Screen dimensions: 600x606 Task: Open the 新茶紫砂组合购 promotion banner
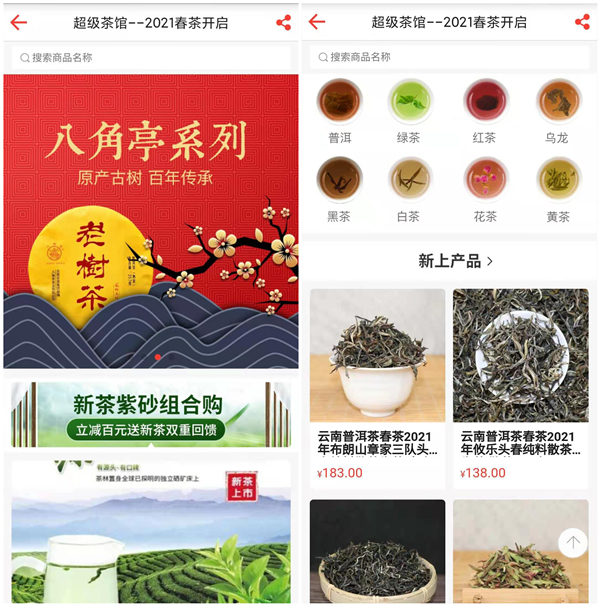point(151,415)
